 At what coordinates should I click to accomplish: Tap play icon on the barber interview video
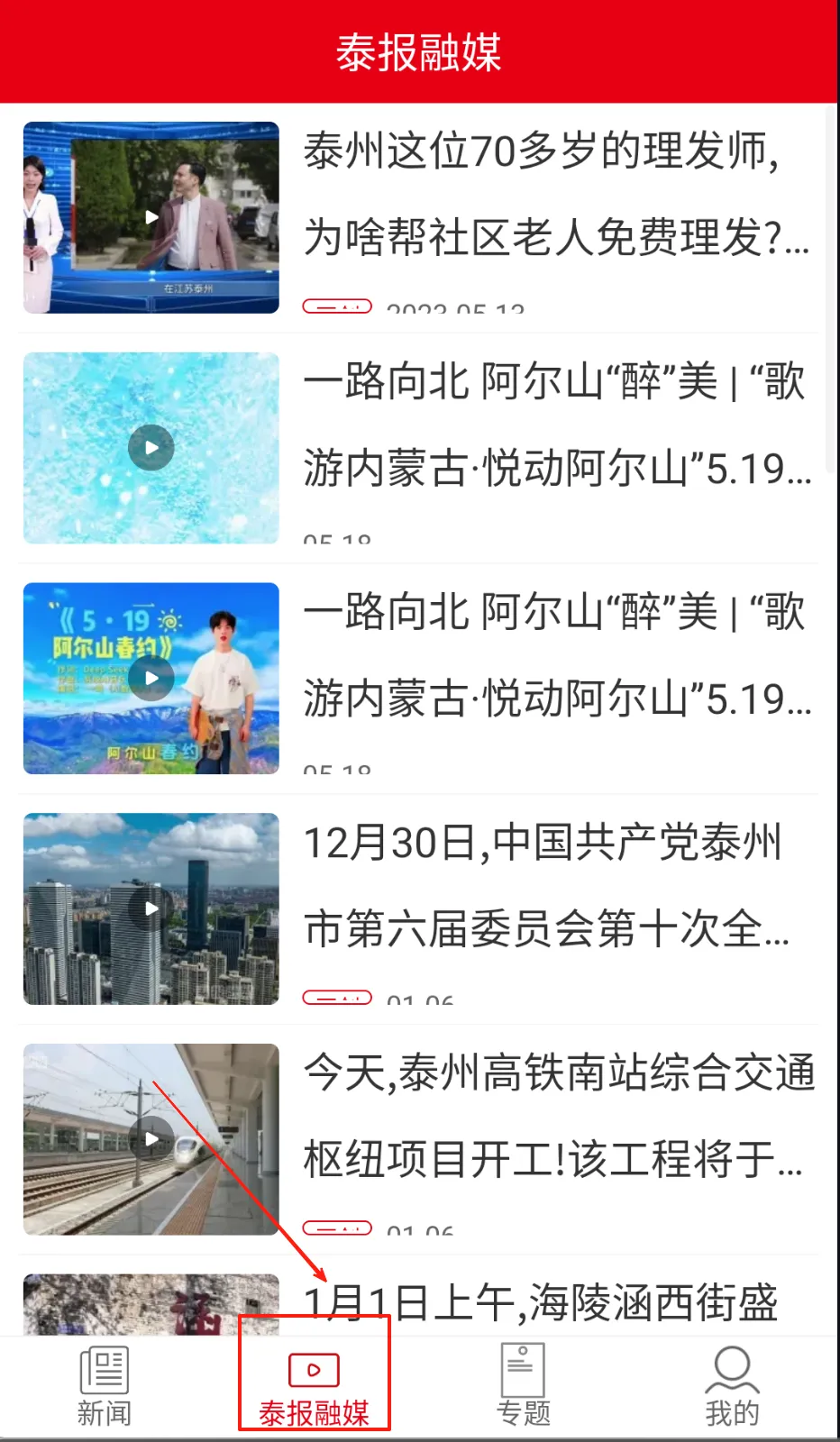(x=151, y=217)
